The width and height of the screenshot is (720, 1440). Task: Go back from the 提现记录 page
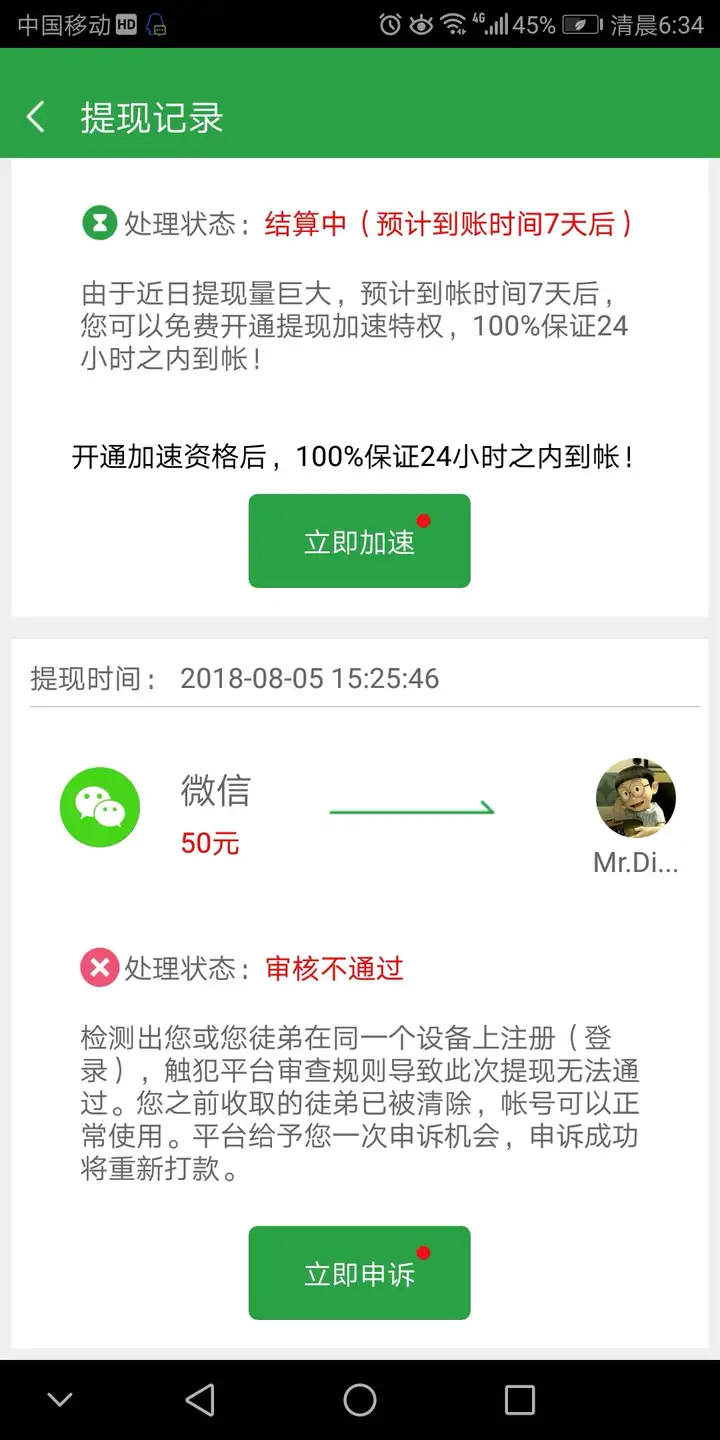click(36, 117)
